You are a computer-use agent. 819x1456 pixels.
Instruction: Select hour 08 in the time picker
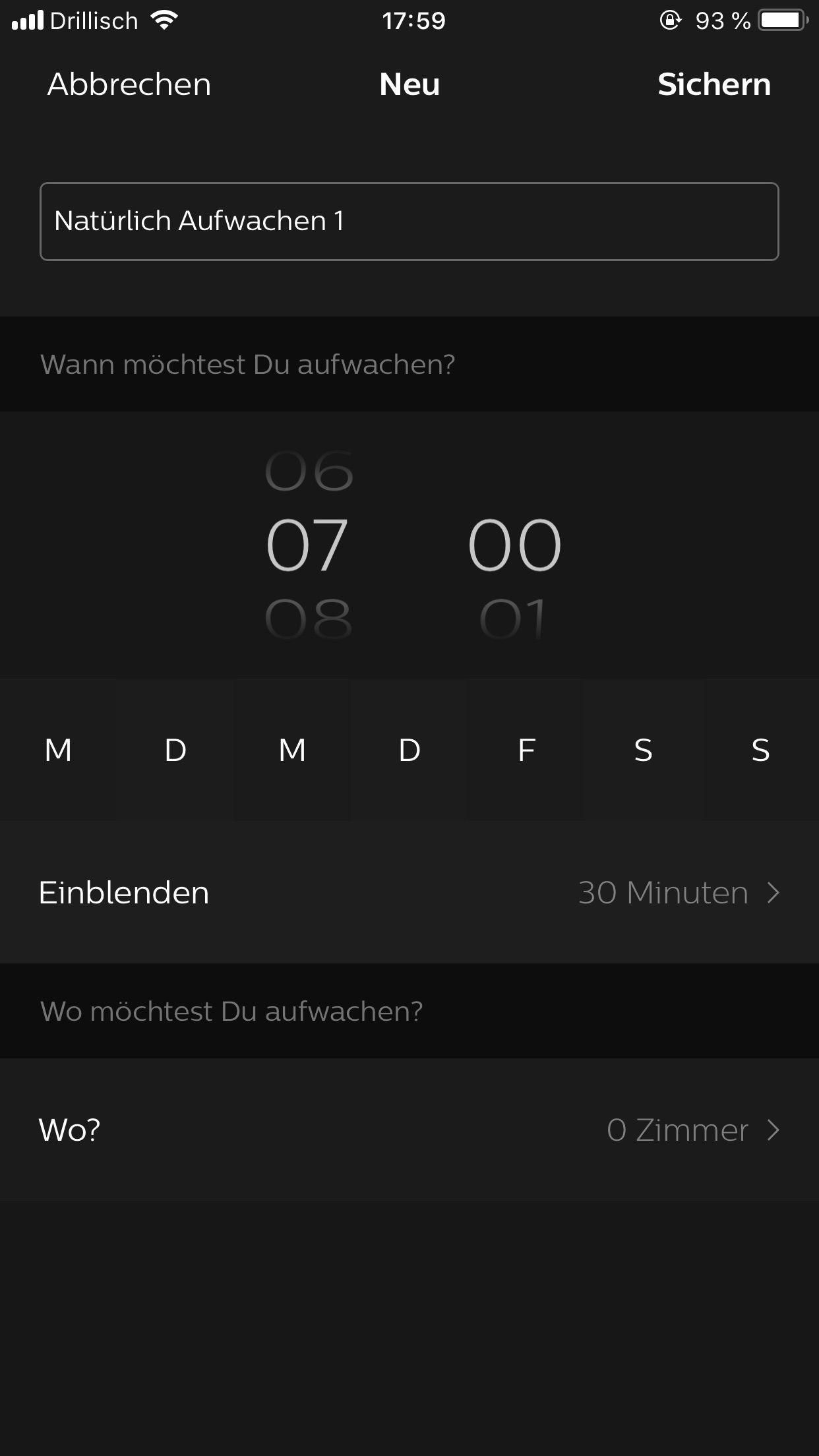[309, 619]
